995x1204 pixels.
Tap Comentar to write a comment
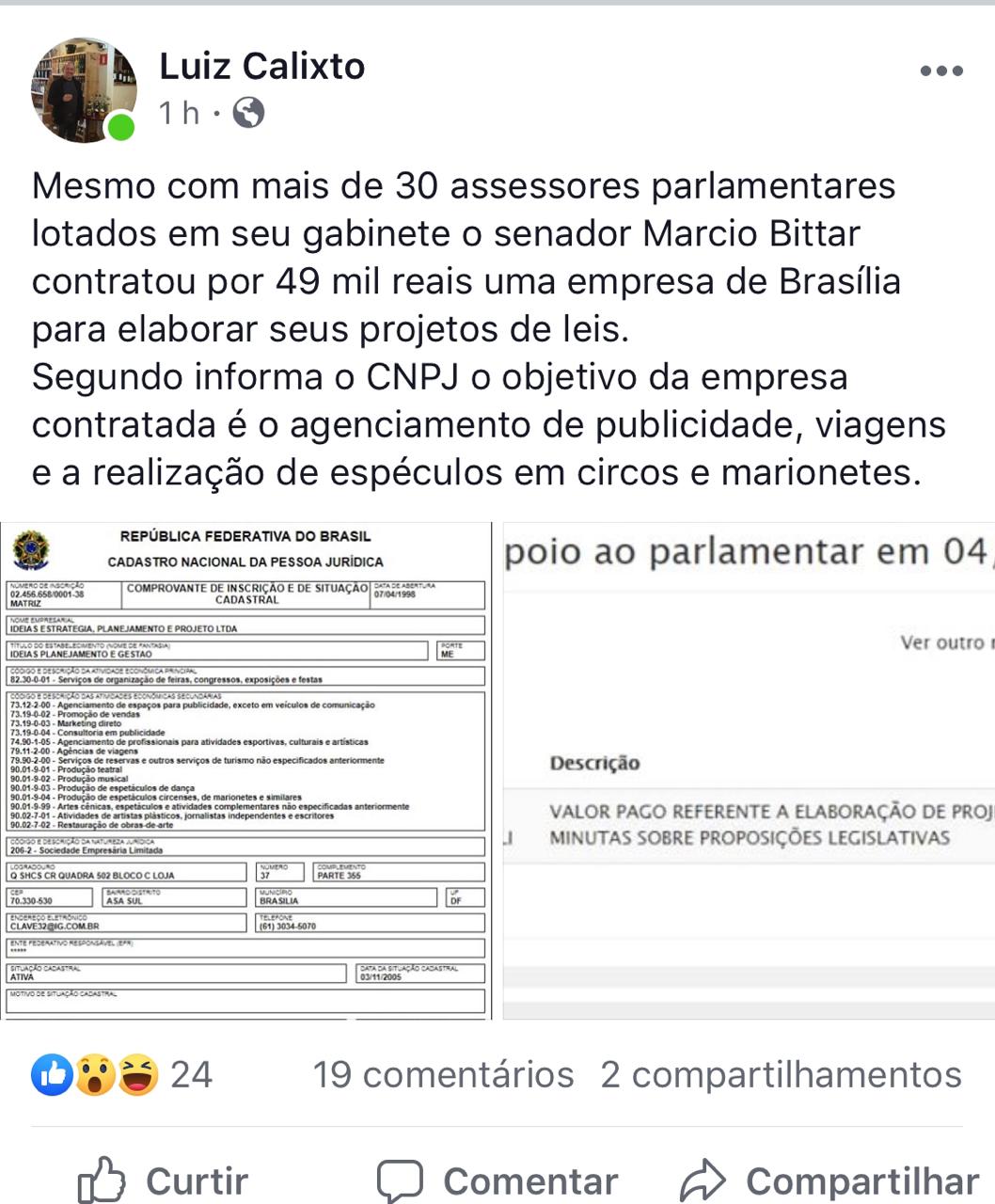coord(497,1180)
